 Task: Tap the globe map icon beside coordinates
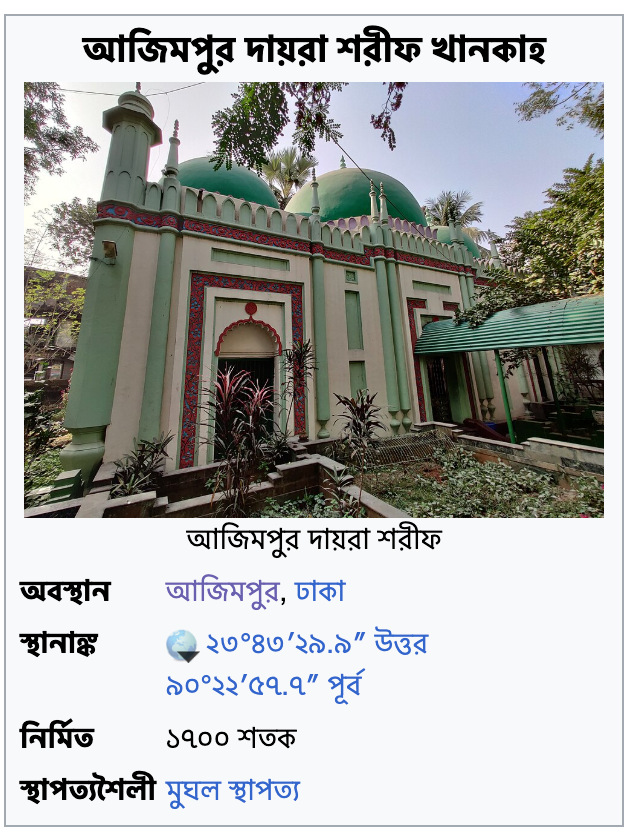(183, 645)
